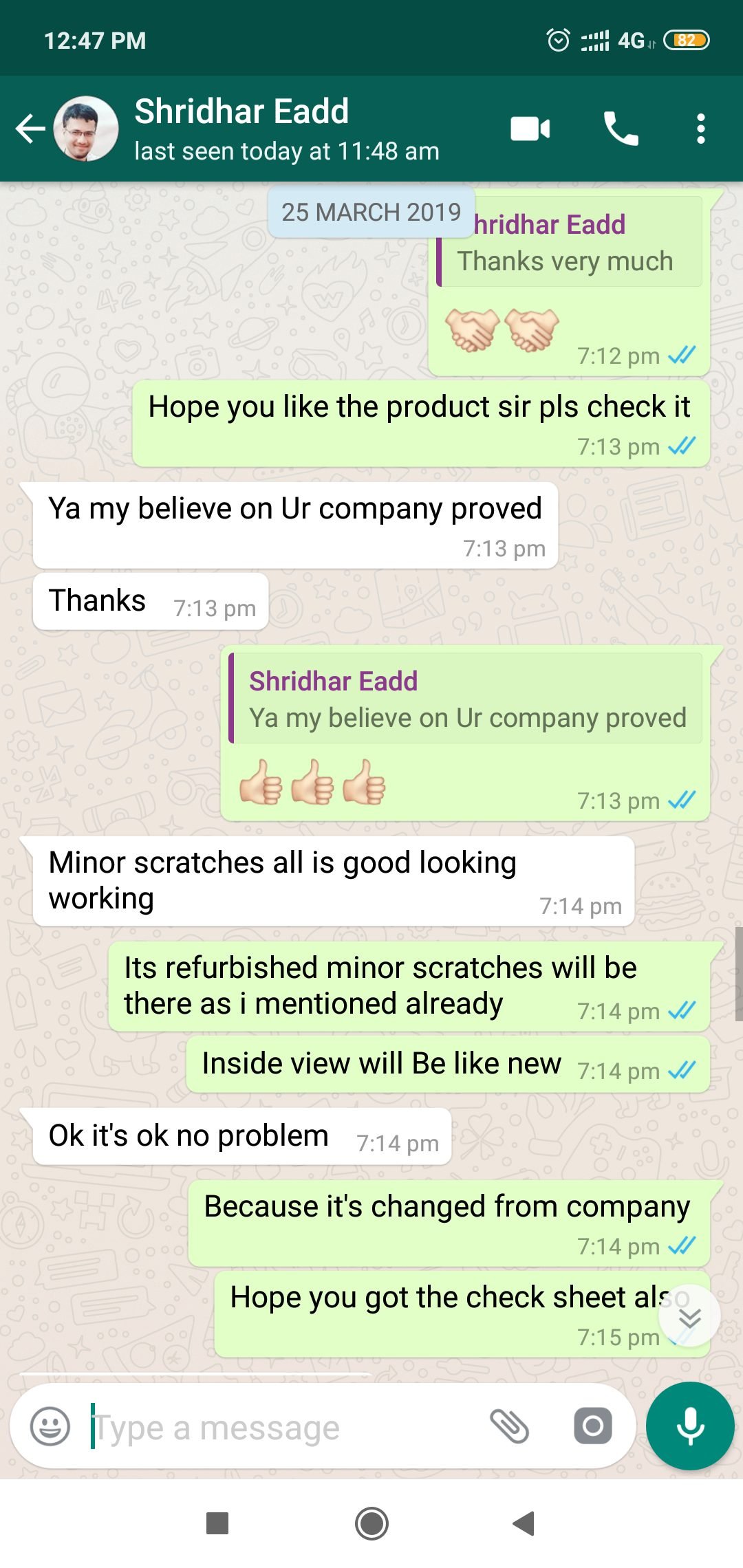Start a video call with Shridhar

click(530, 129)
